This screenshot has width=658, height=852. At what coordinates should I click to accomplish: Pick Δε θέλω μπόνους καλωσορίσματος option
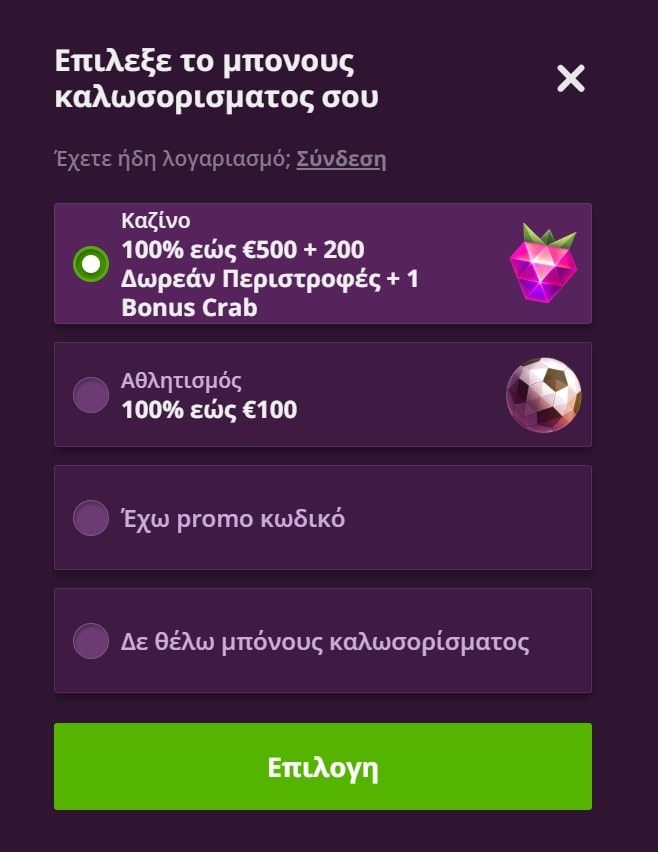[91, 641]
